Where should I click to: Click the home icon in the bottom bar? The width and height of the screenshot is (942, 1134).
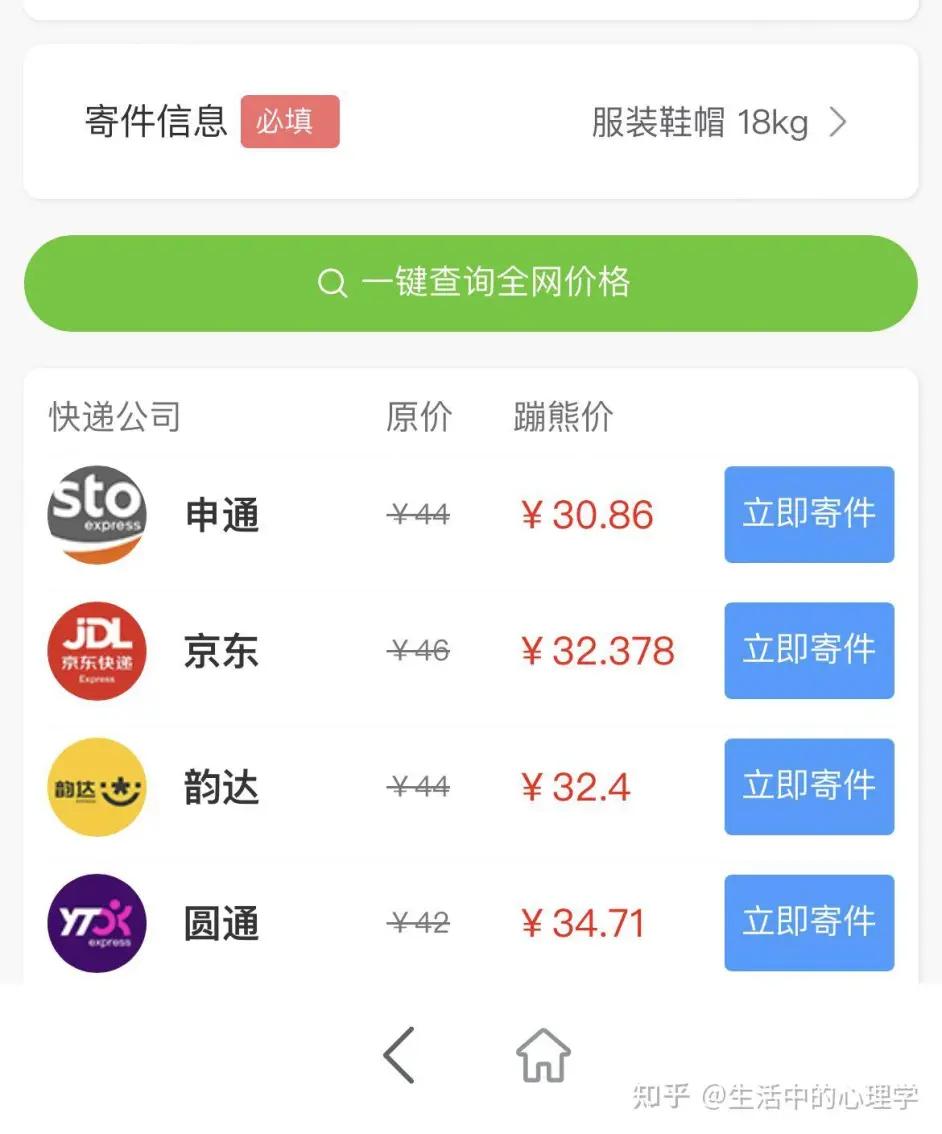[x=543, y=1054]
